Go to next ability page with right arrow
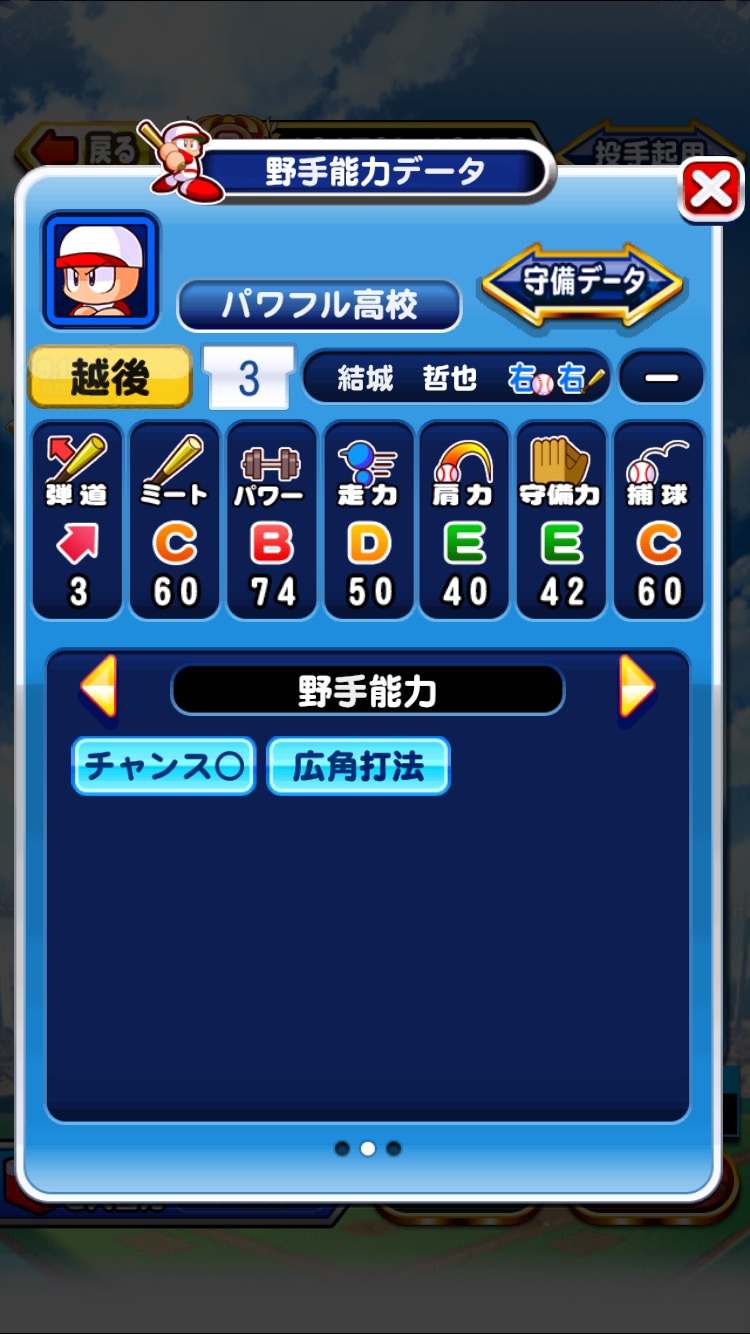750x1334 pixels. click(x=637, y=687)
